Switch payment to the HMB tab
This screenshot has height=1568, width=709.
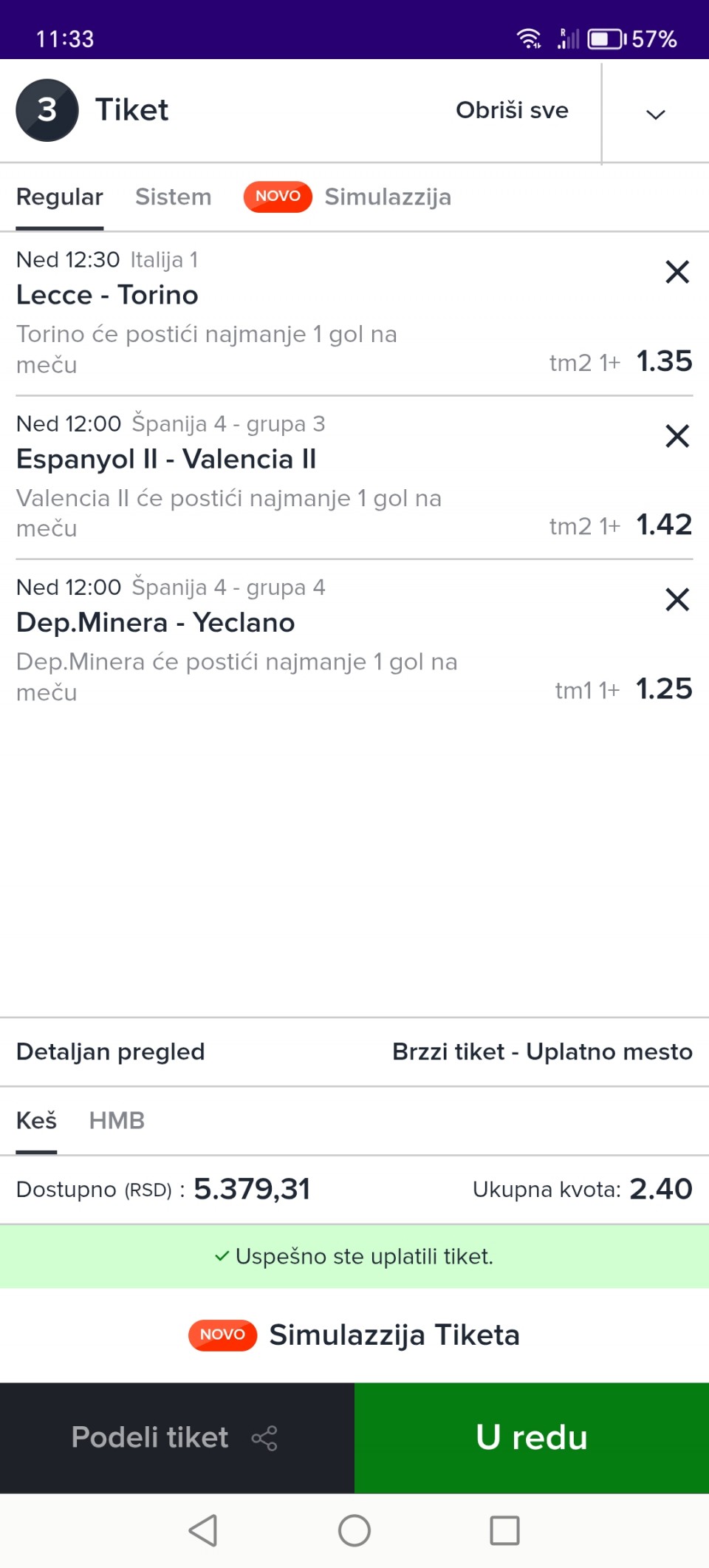click(117, 1120)
